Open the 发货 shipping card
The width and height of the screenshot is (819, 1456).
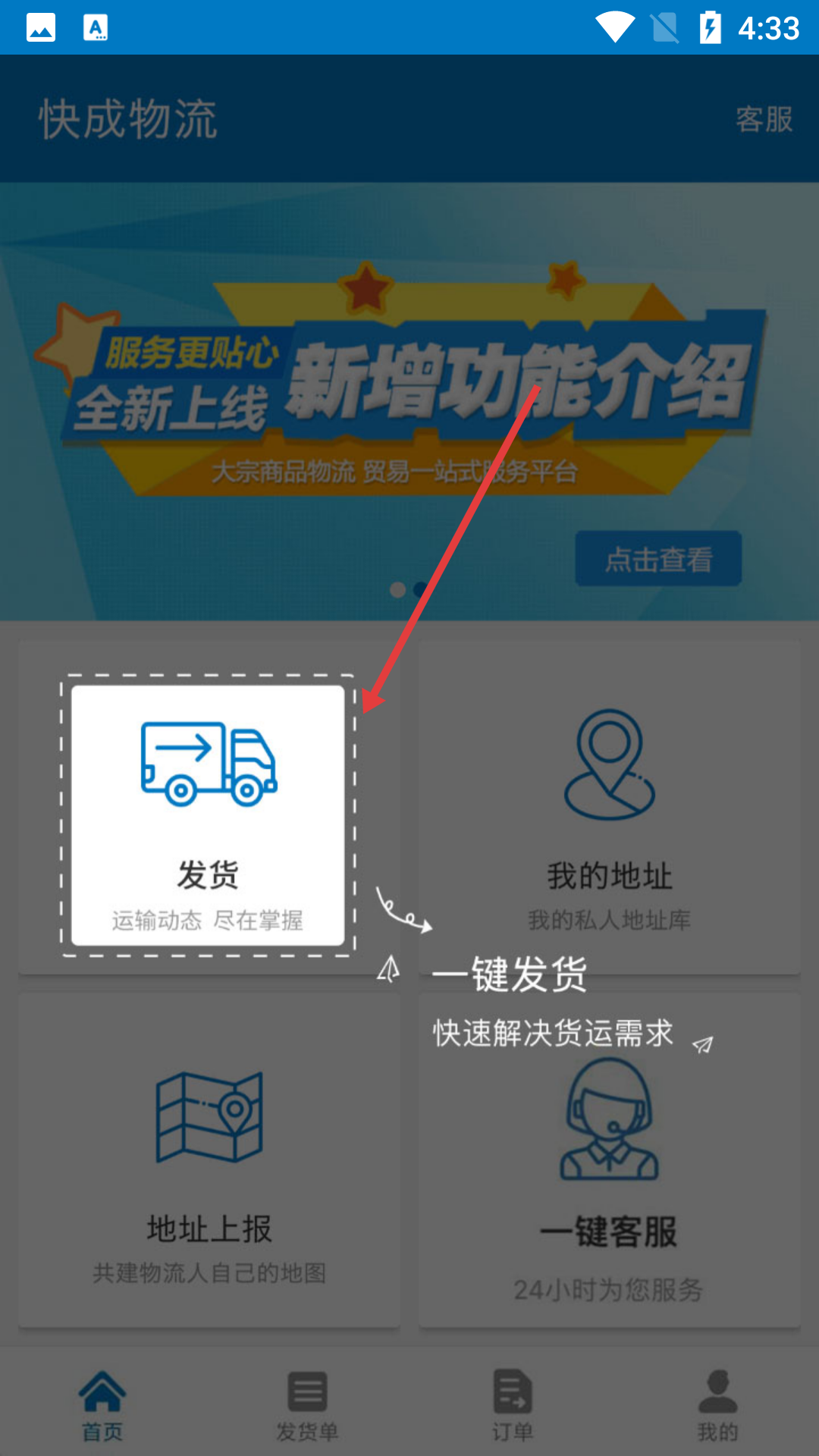tap(208, 815)
